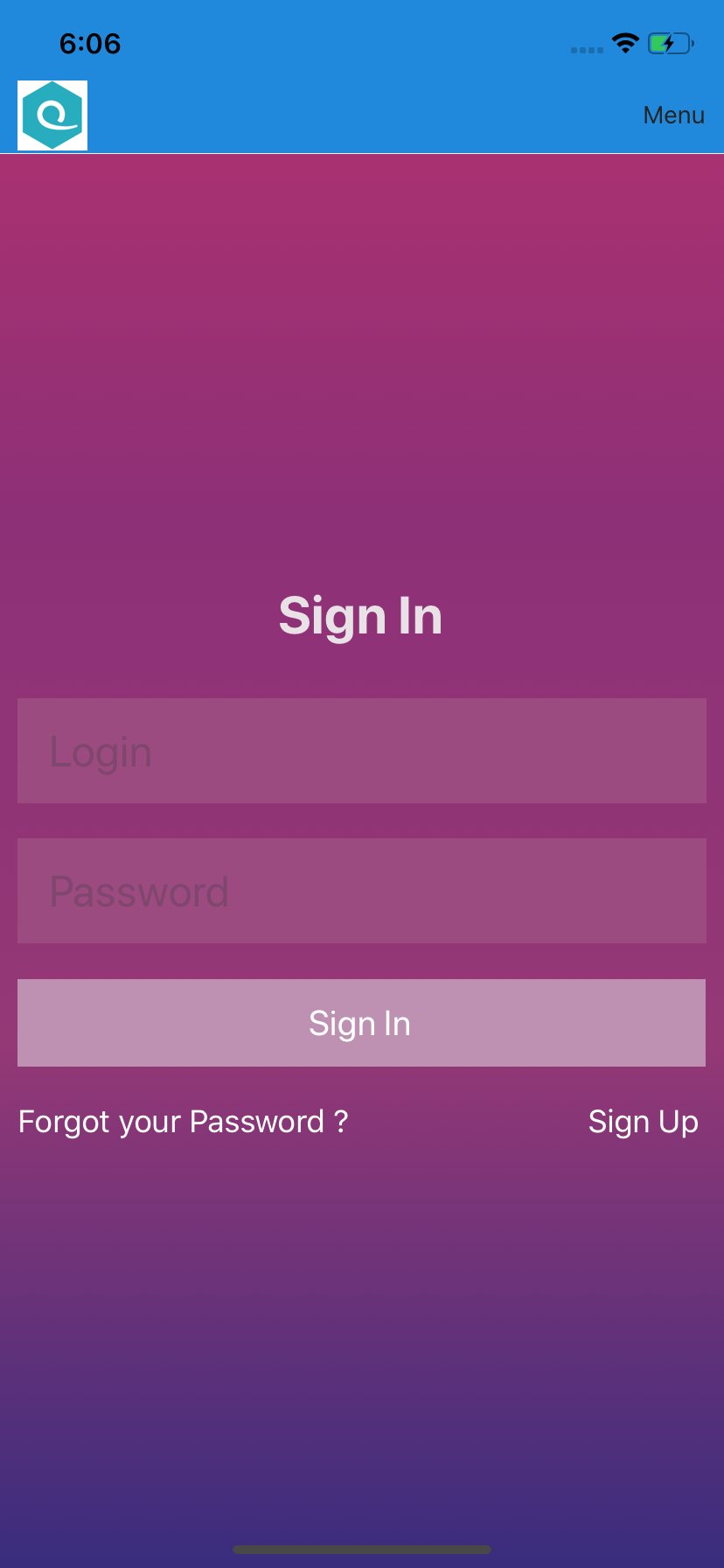Image resolution: width=724 pixels, height=1568 pixels.
Task: Focus the Login text box to enter username
Action: point(361,750)
